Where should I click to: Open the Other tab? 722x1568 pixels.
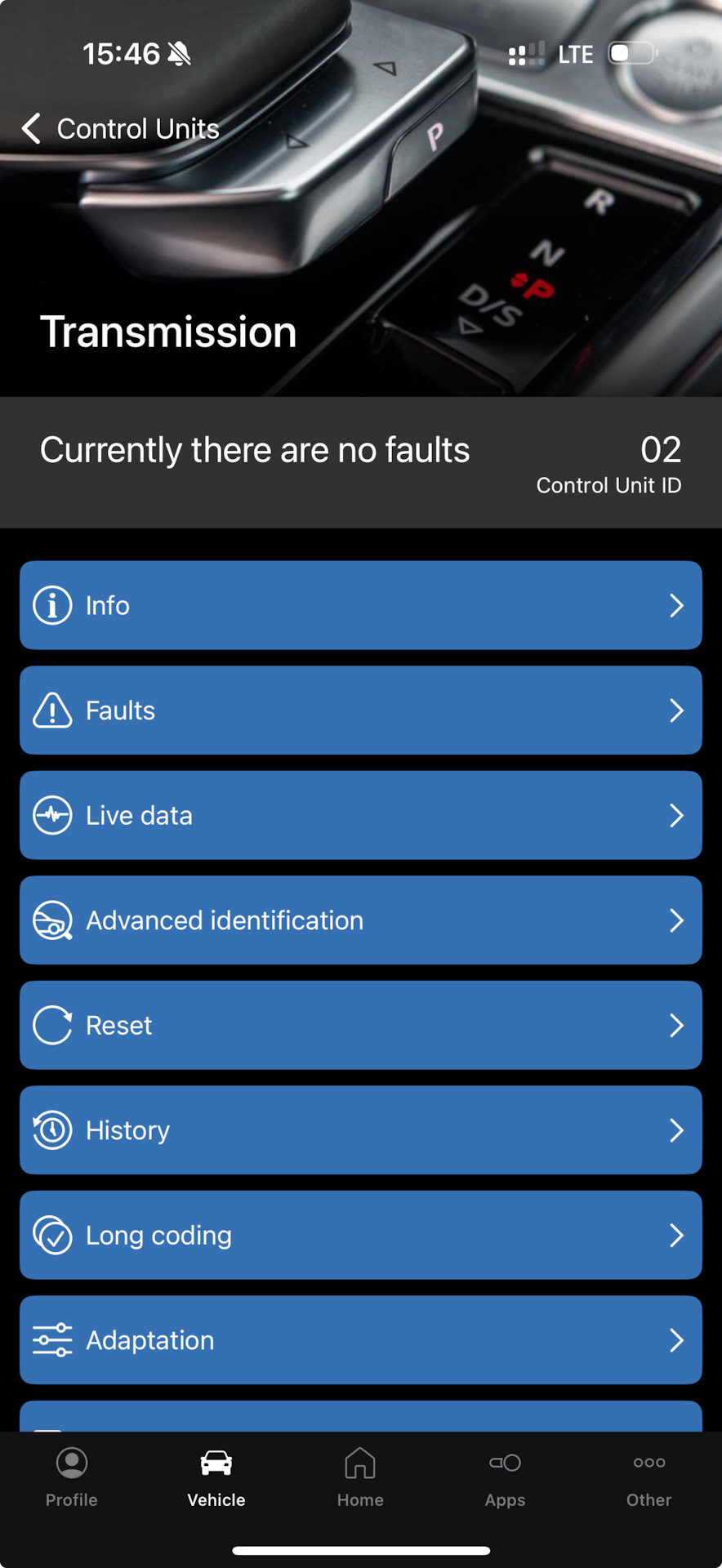pyautogui.click(x=649, y=1477)
